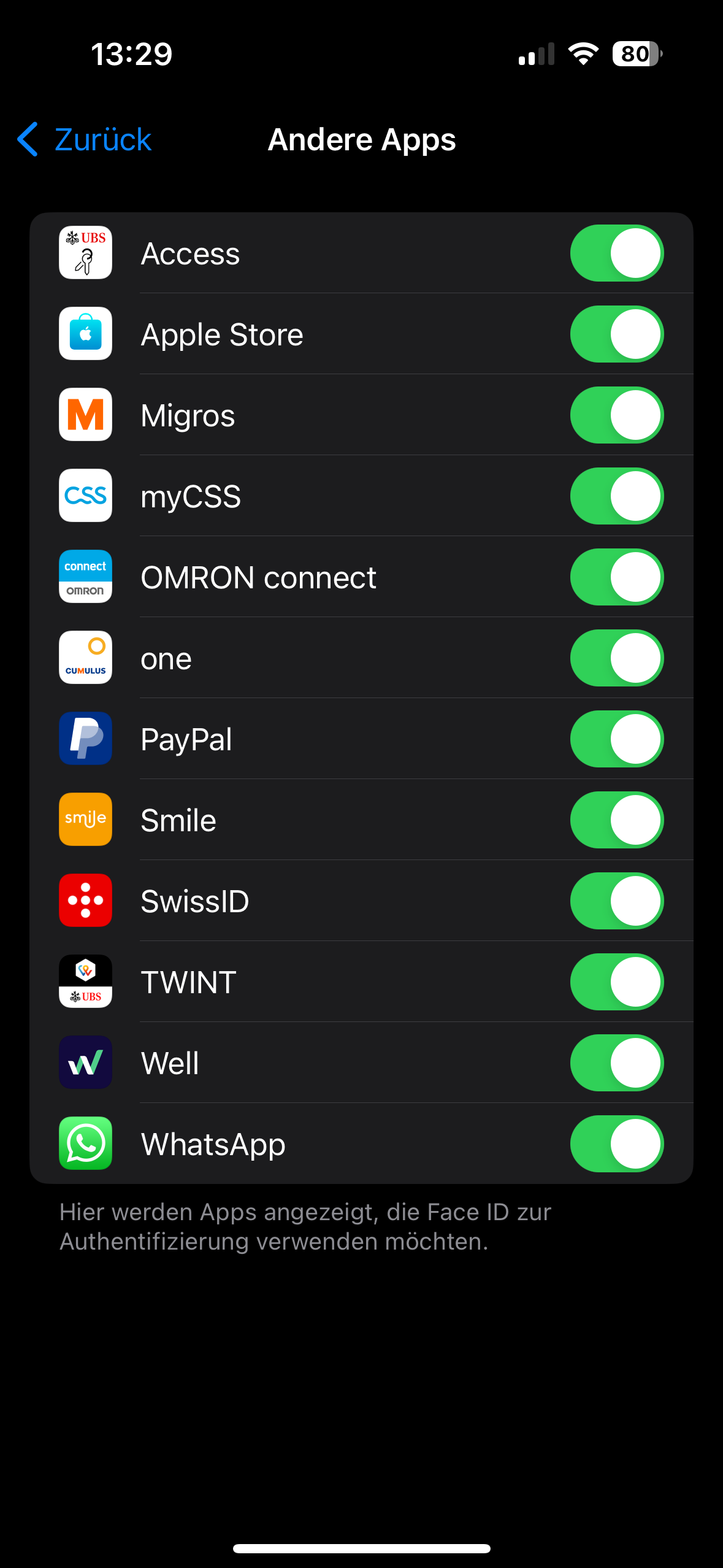Disable Face ID for UBS Access

[616, 253]
